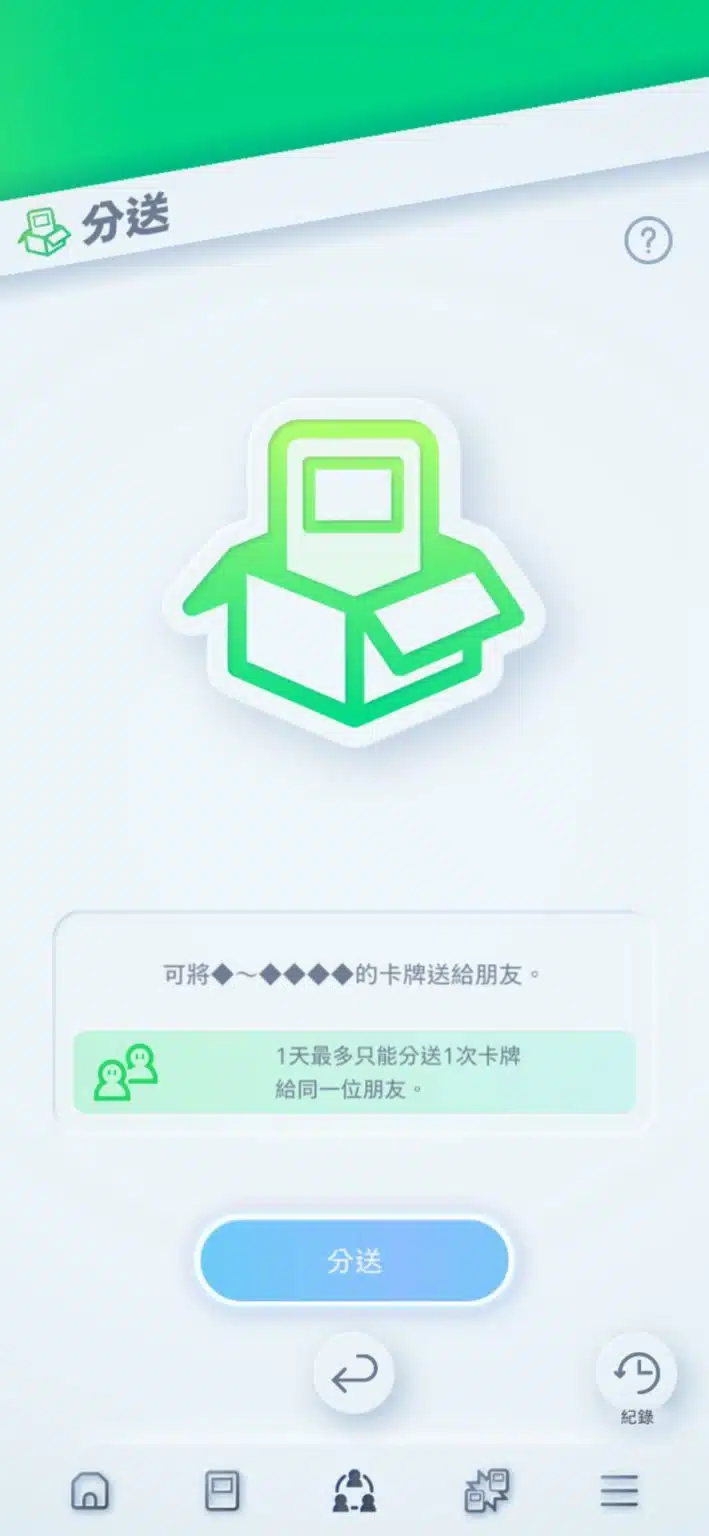709x1536 pixels.
Task: Open the help question mark icon
Action: (648, 241)
